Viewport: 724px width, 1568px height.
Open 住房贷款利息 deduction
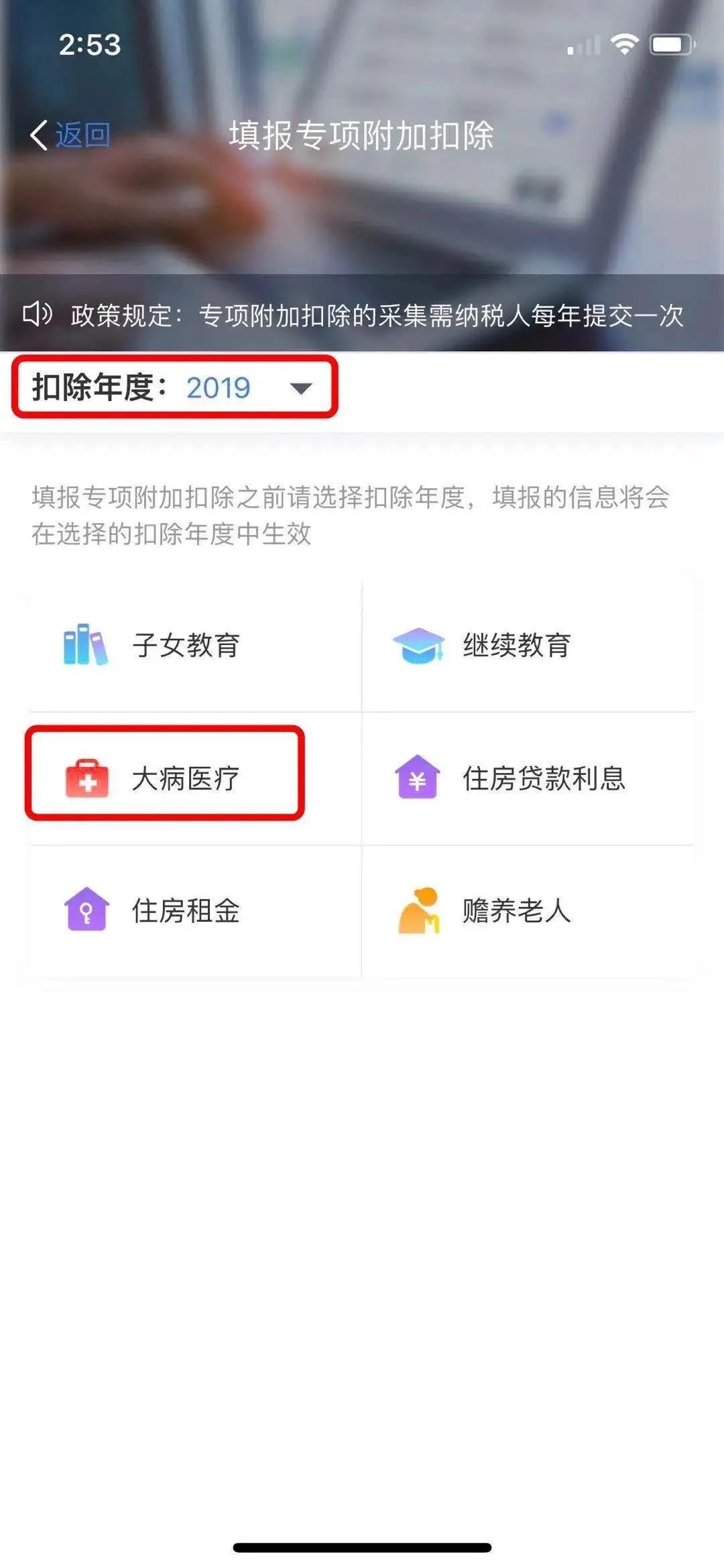click(x=528, y=778)
